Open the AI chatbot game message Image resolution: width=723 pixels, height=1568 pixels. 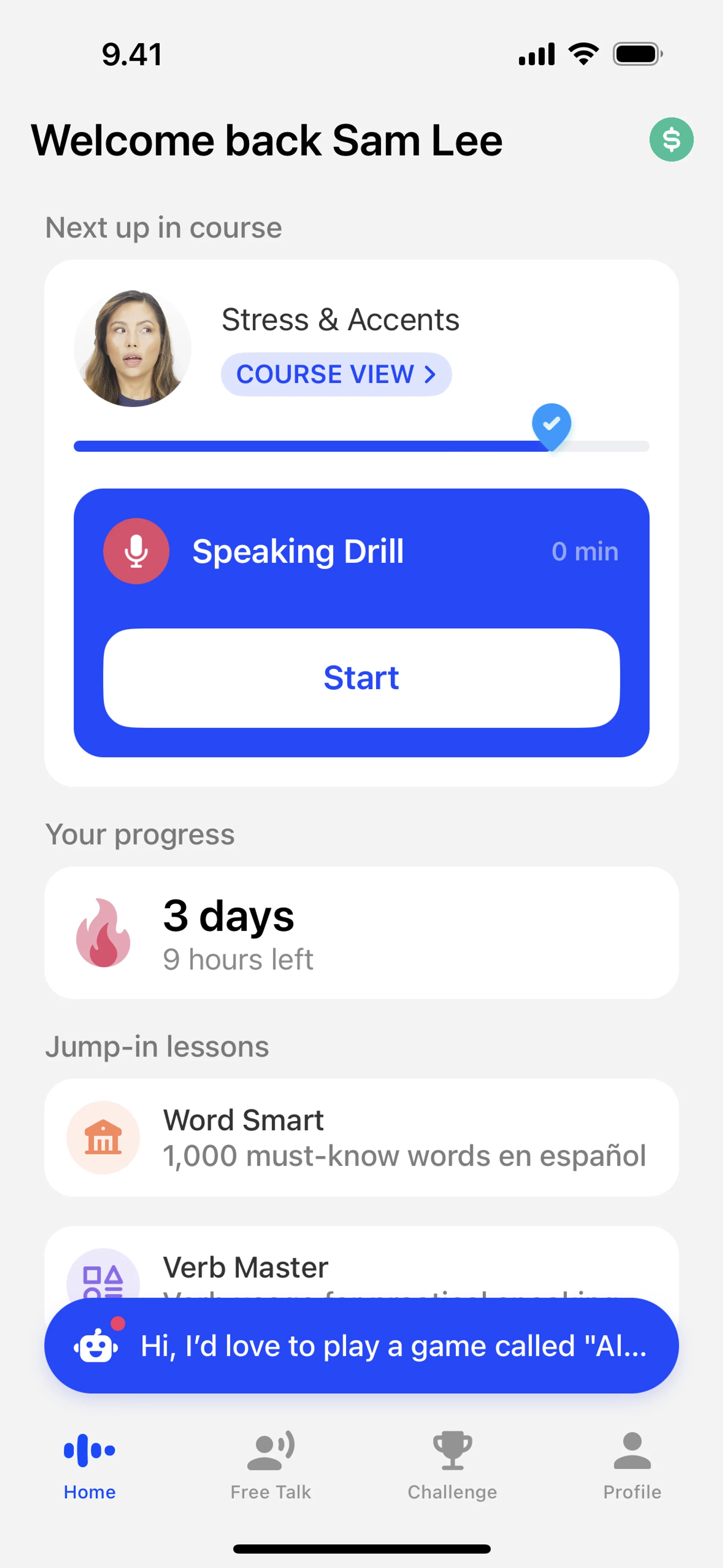click(361, 1345)
